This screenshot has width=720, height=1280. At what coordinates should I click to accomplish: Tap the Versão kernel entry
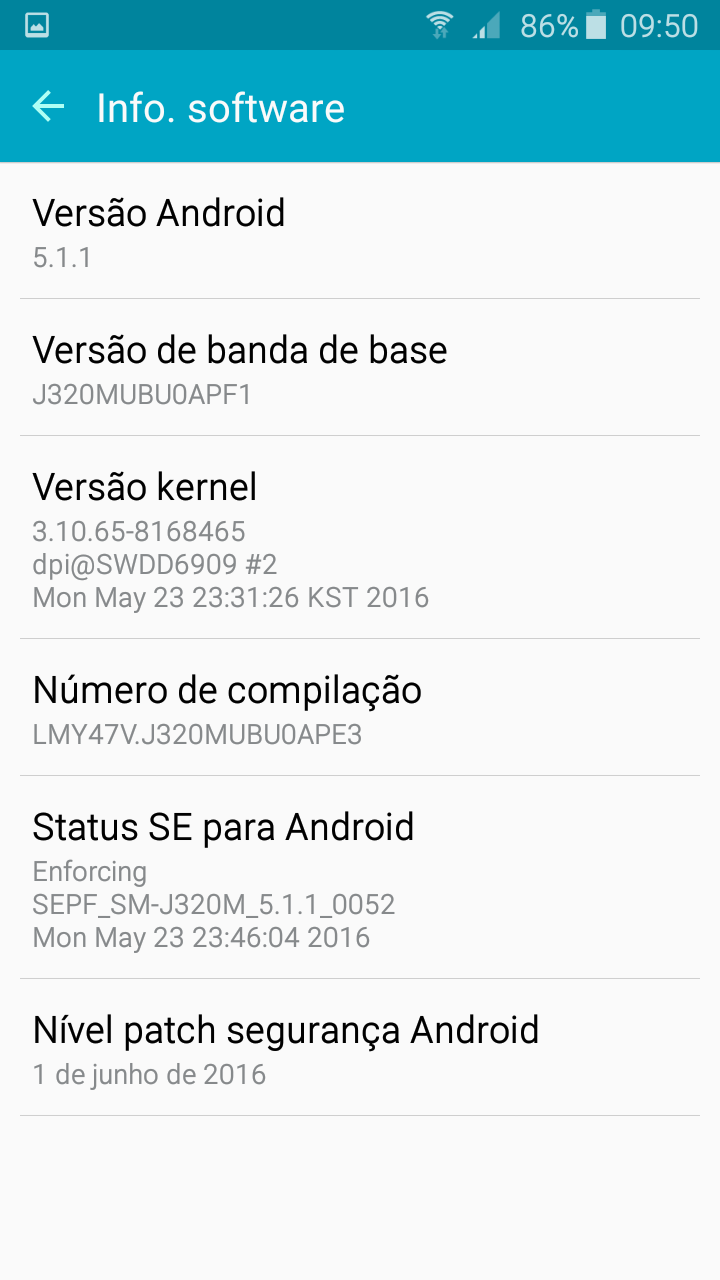coord(360,537)
